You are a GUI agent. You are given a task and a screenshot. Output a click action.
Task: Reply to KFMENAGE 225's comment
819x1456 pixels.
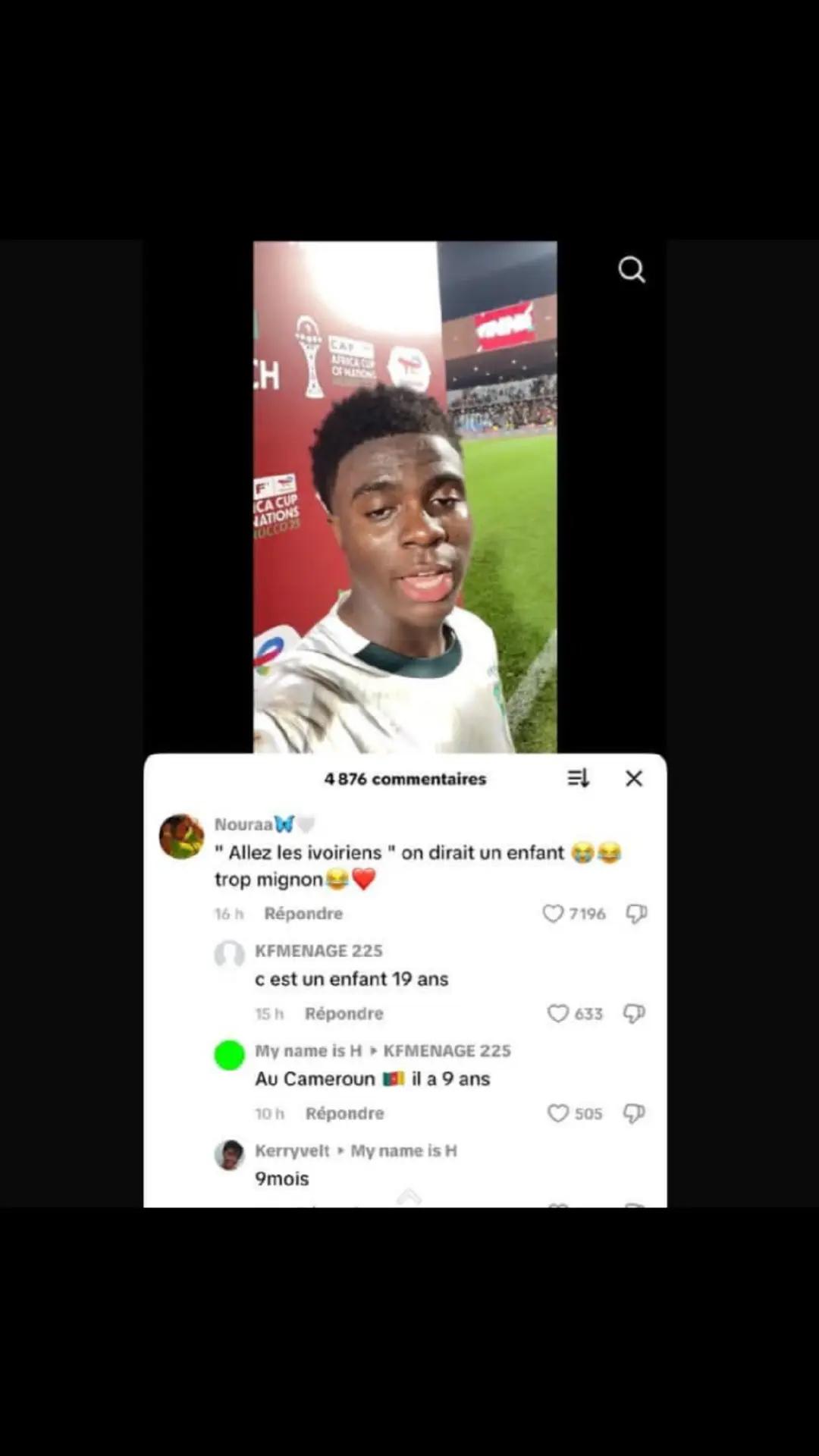tap(344, 1014)
